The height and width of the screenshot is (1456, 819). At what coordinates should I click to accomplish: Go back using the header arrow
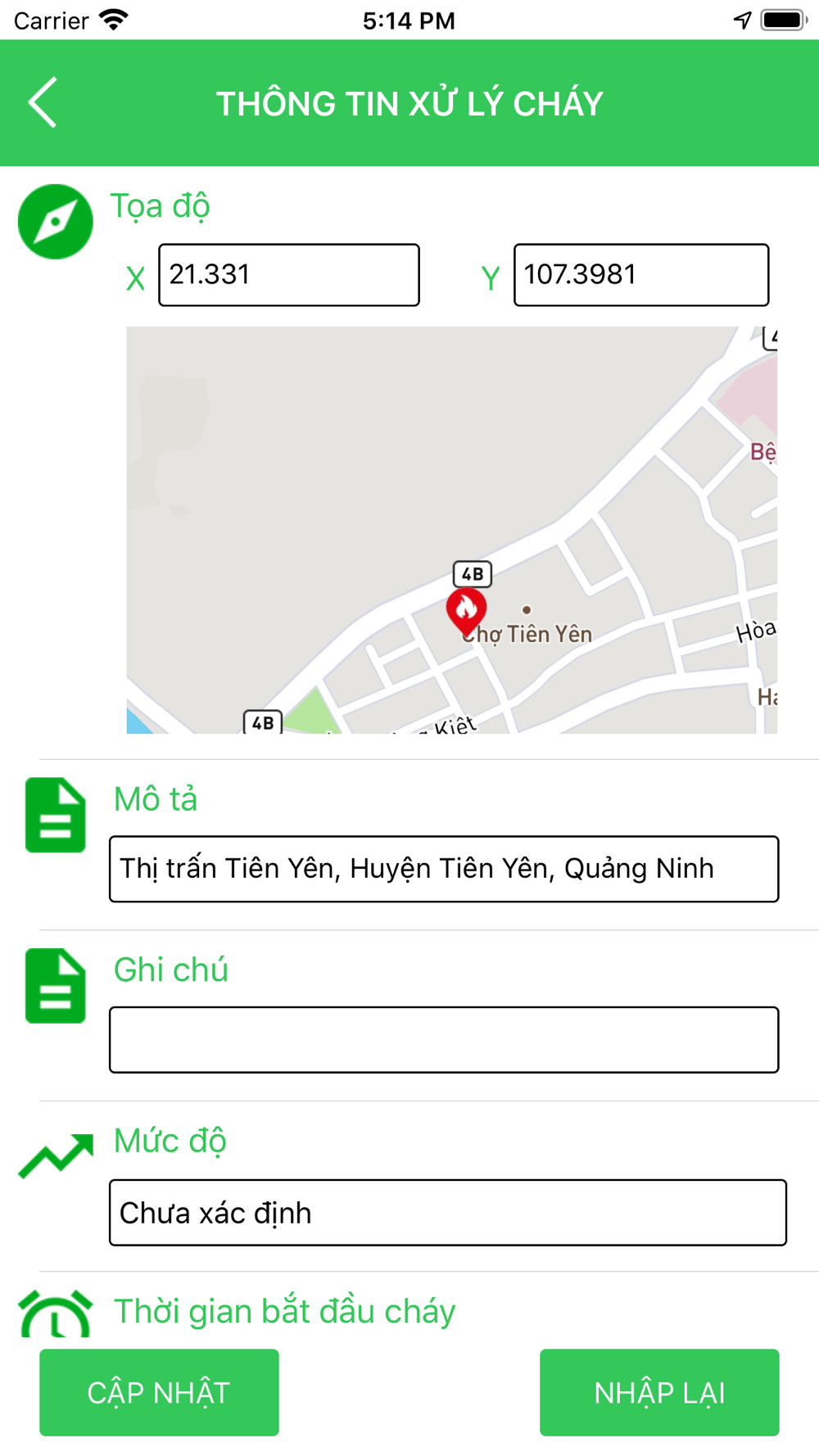click(x=43, y=103)
